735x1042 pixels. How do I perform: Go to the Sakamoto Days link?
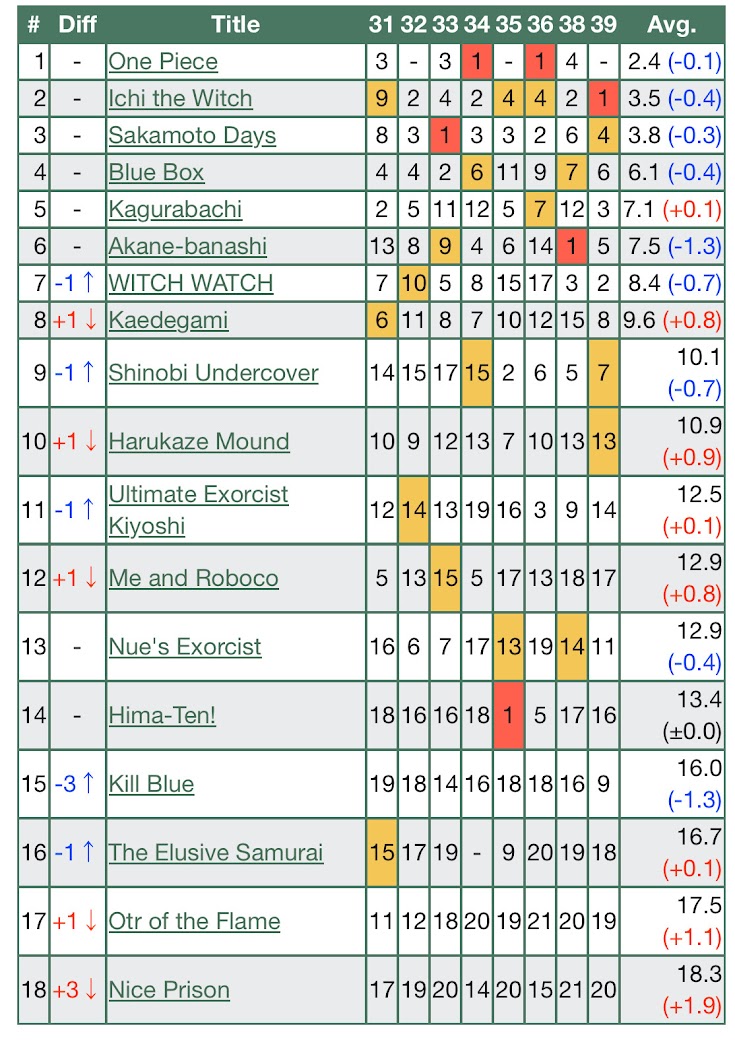tap(192, 136)
